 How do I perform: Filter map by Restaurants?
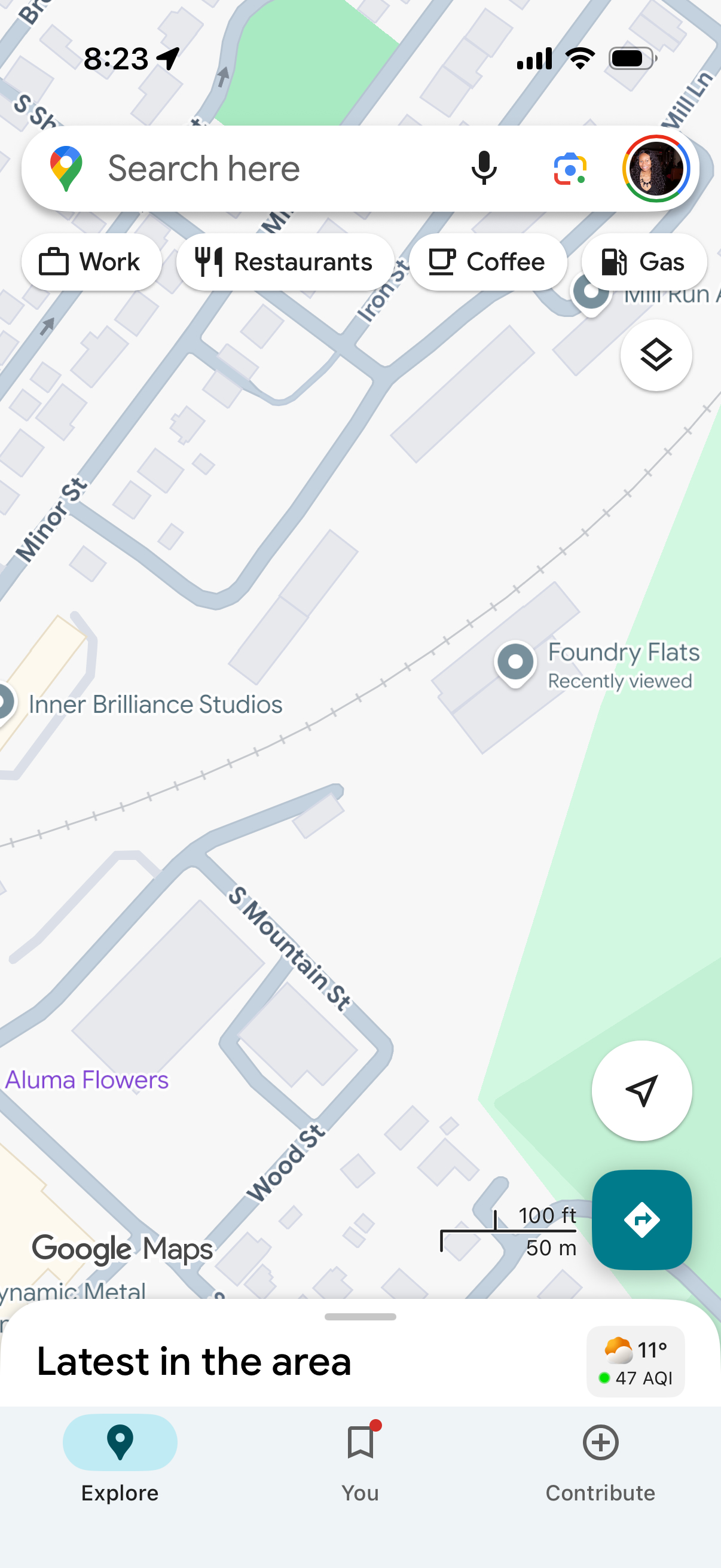pos(285,263)
